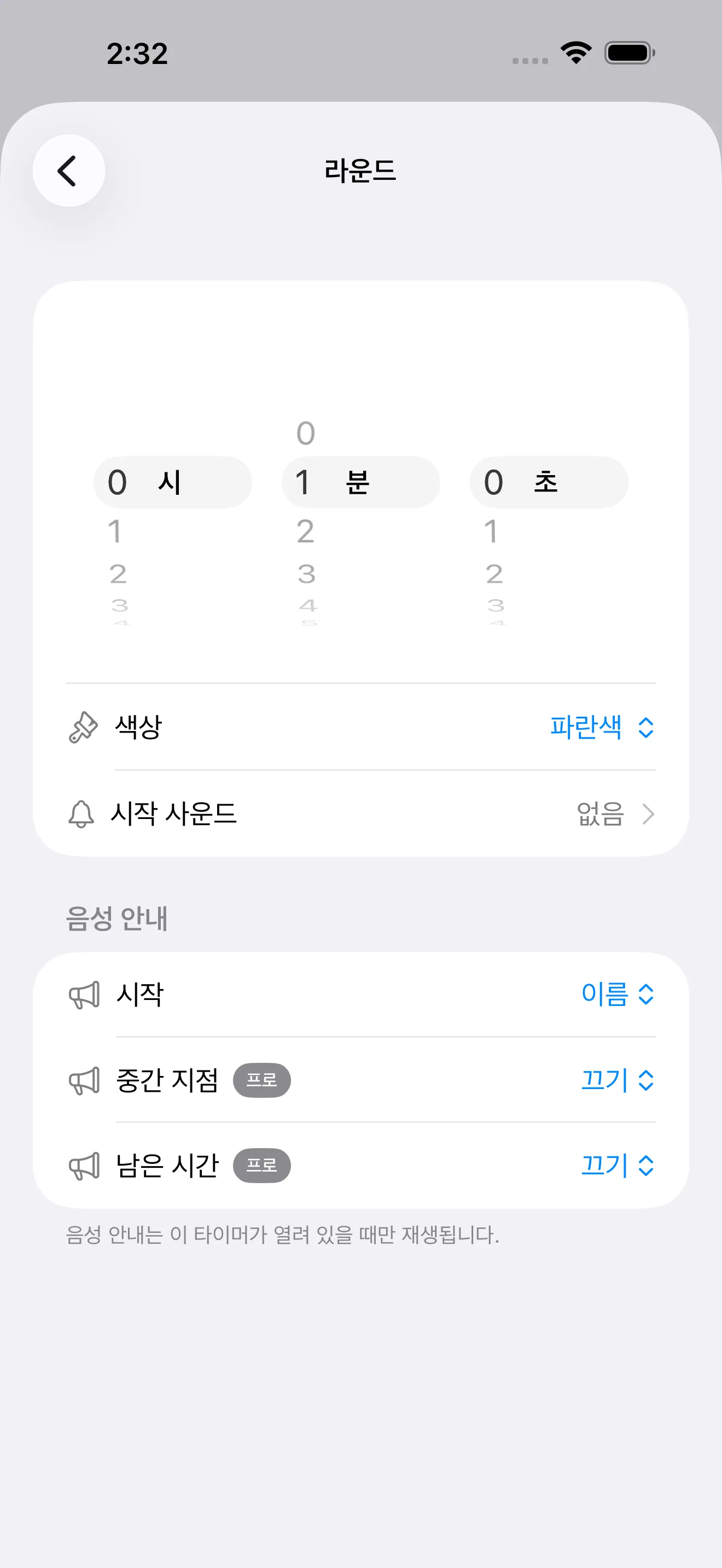Change the 중간 지점 voice guidance option

[616, 1080]
